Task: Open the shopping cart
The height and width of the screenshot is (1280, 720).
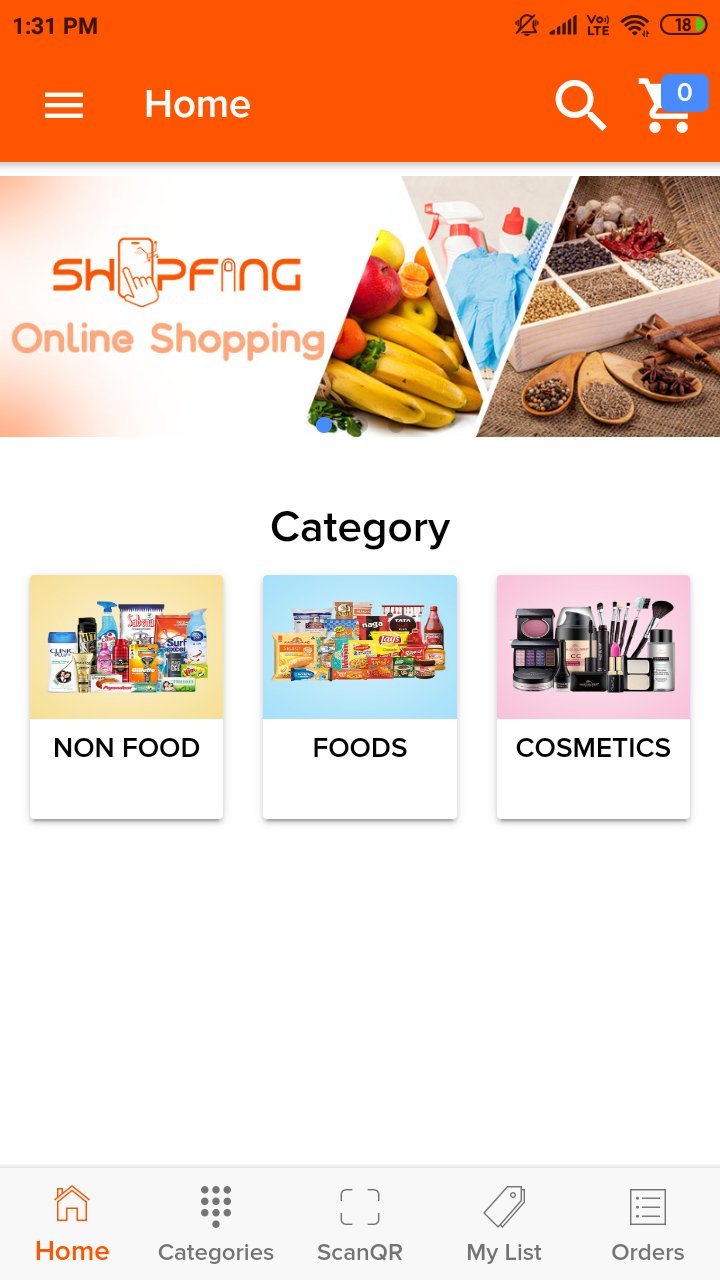Action: (670, 106)
